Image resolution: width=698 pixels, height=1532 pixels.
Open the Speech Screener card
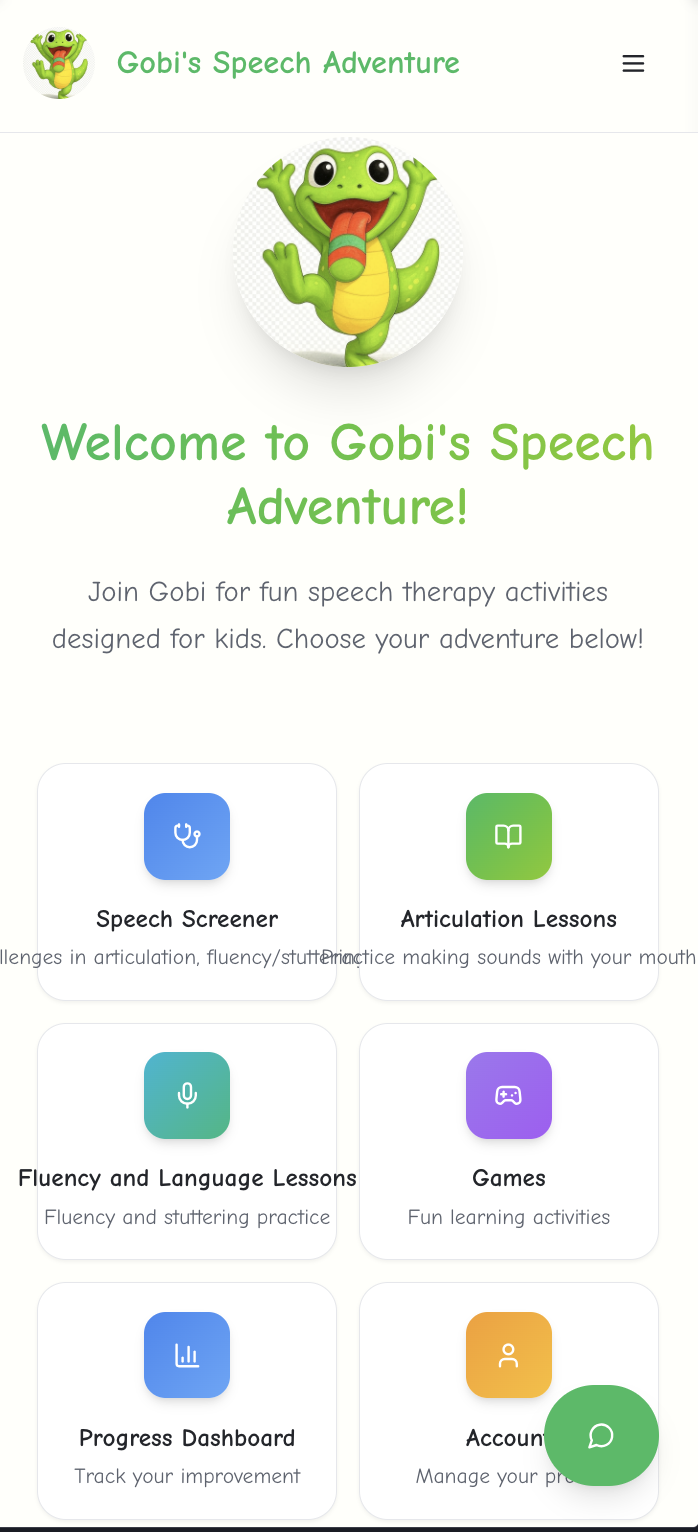pyautogui.click(x=187, y=882)
